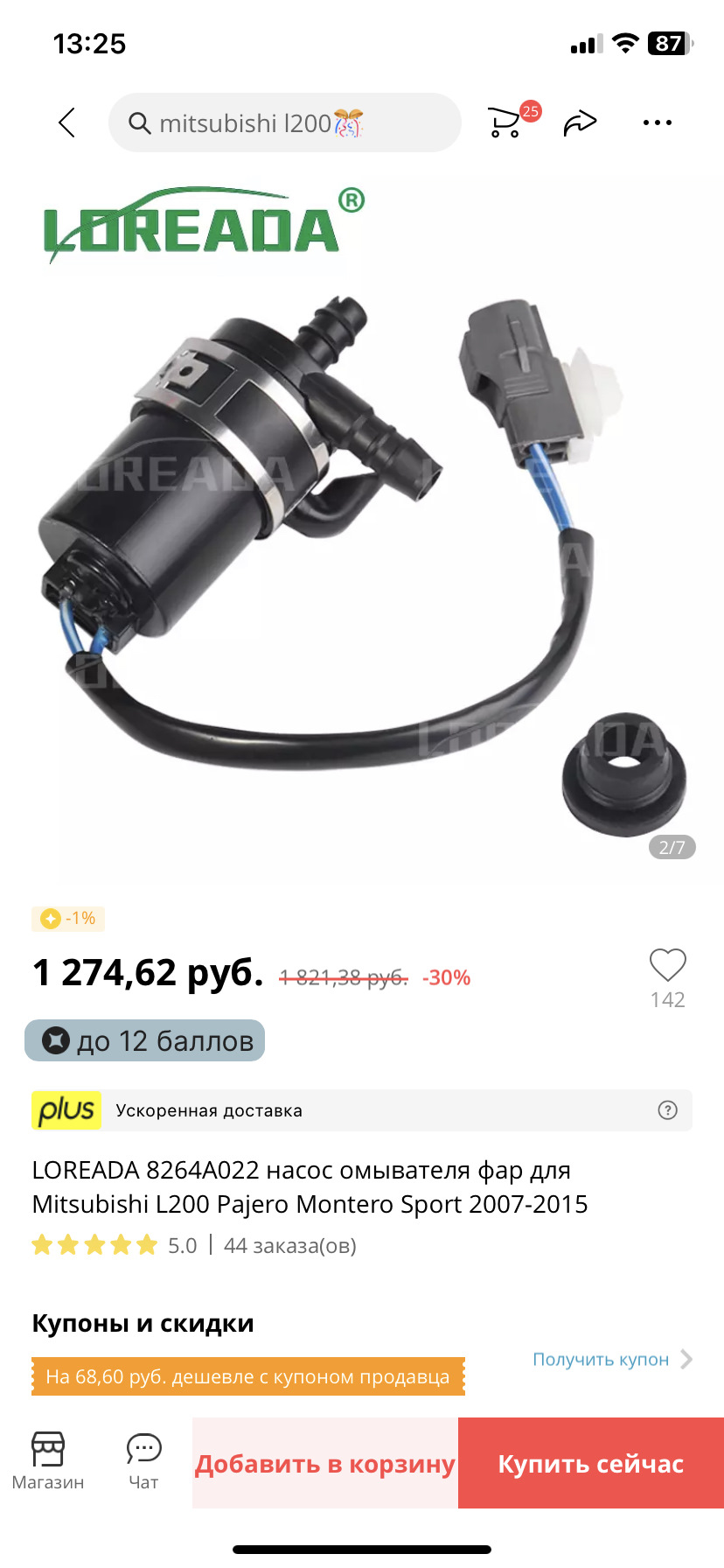Open help for Plus accelerated delivery
The width and height of the screenshot is (724, 1568).
[667, 1110]
